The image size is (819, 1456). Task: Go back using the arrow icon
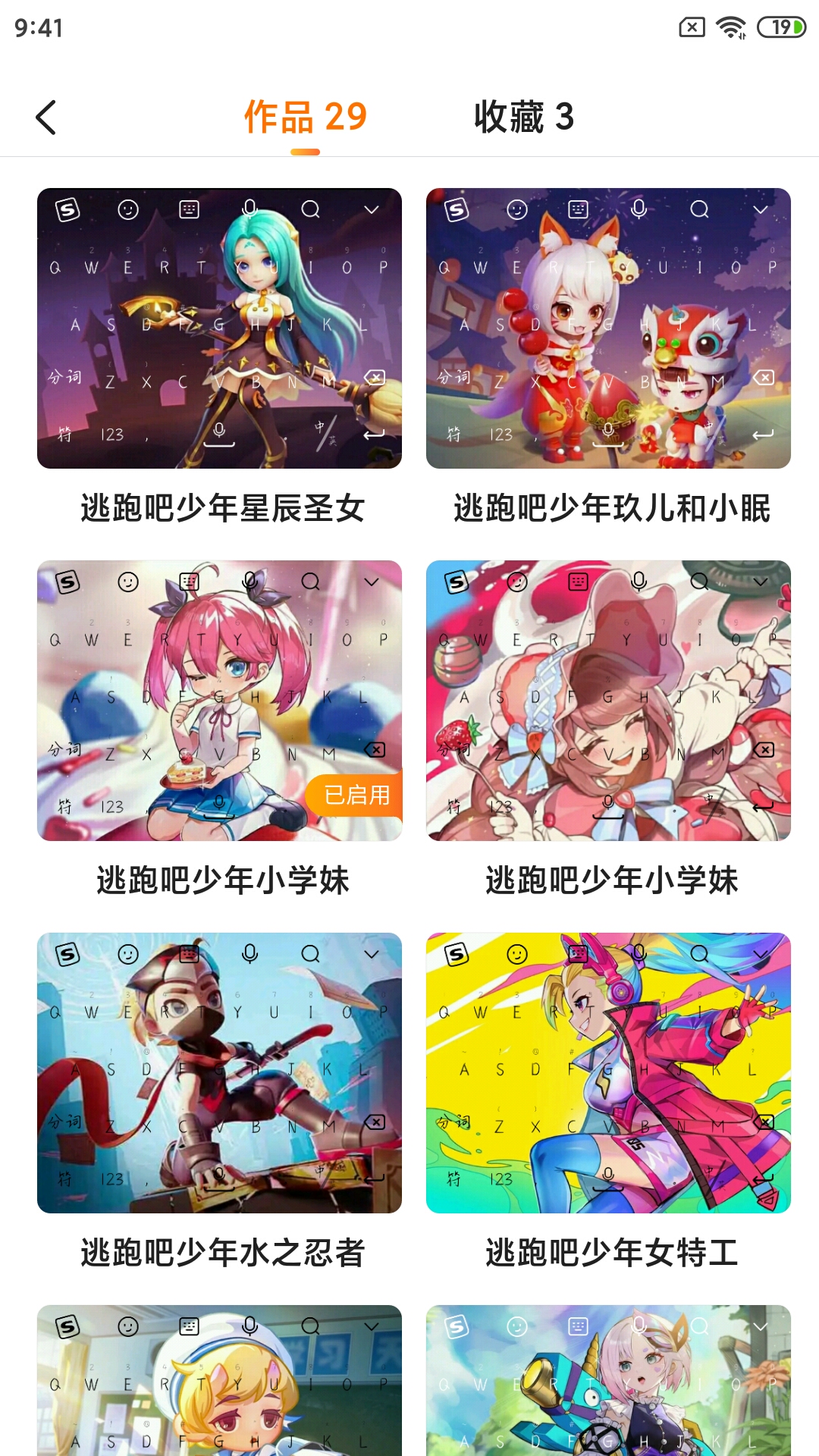46,118
